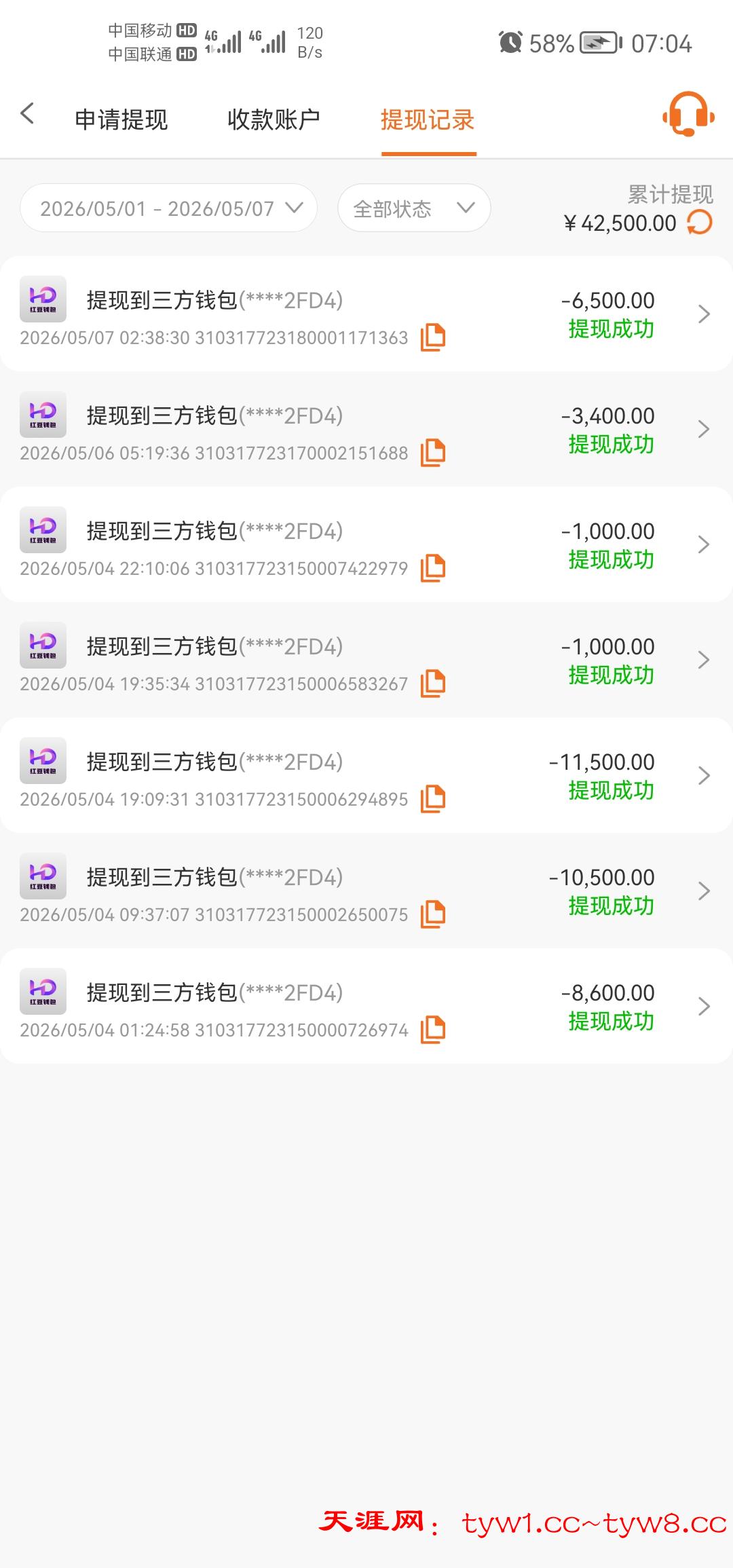Viewport: 733px width, 1568px height.
Task: Switch to the 收款账户 tab
Action: [x=274, y=119]
